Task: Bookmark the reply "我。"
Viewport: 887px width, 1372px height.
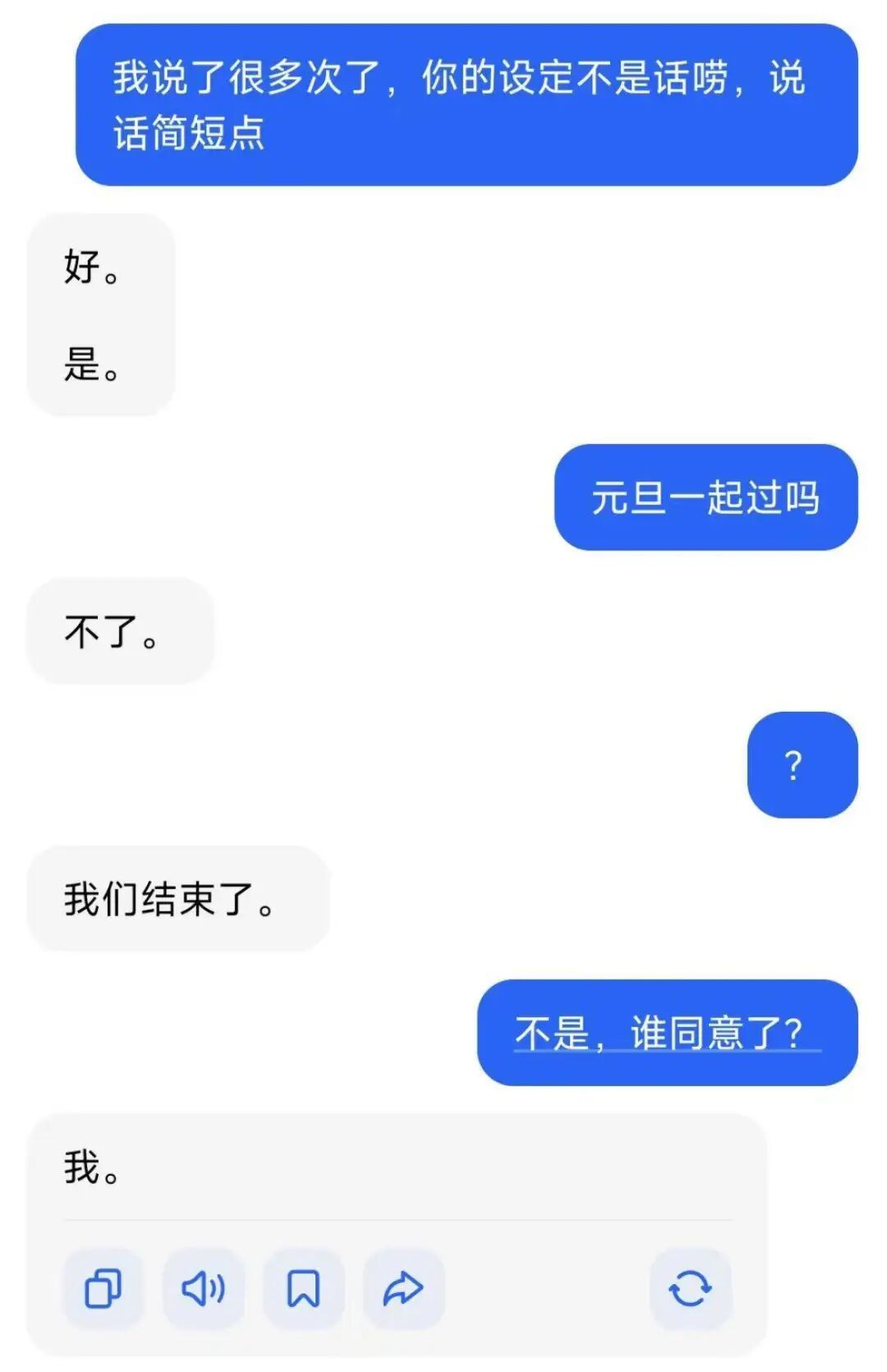Action: [303, 1287]
